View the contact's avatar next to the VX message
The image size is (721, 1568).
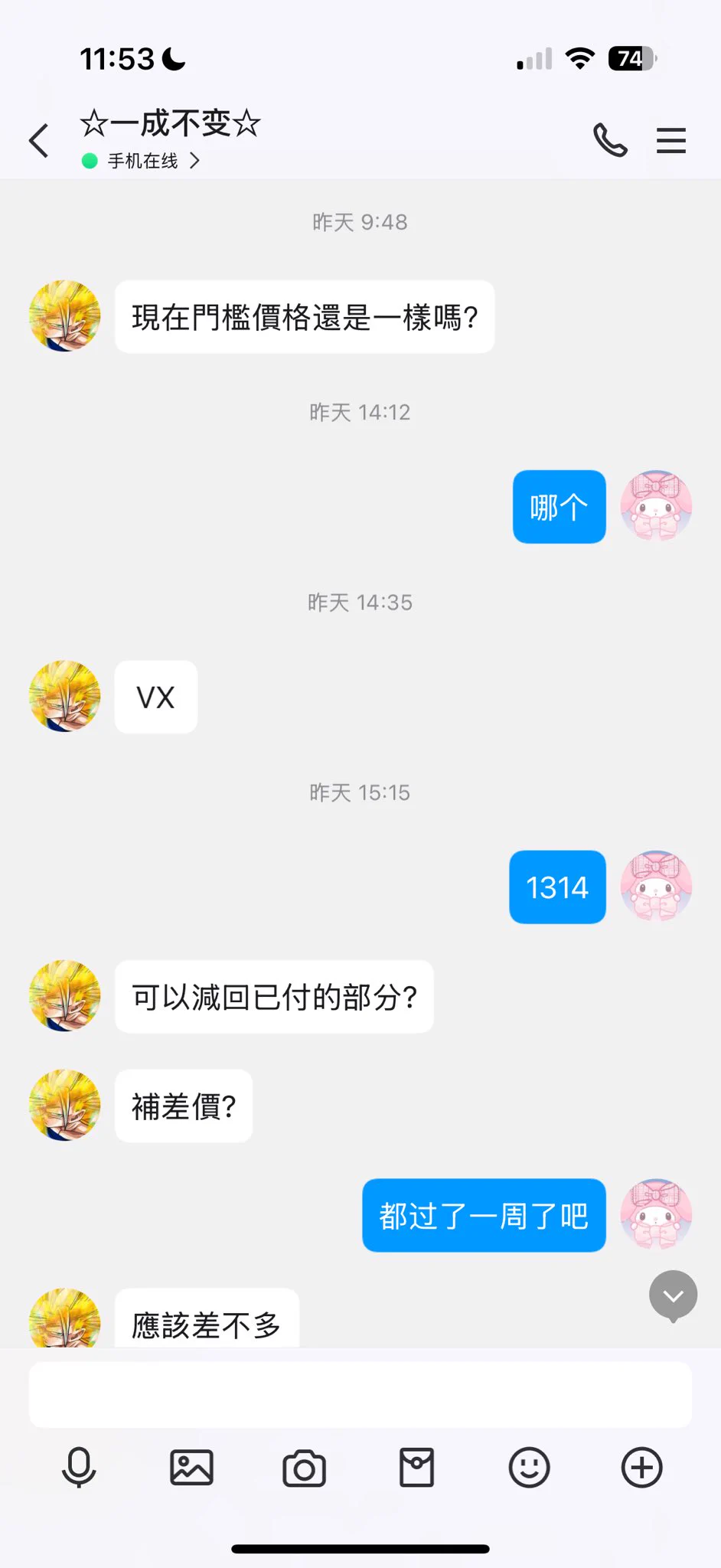point(65,697)
